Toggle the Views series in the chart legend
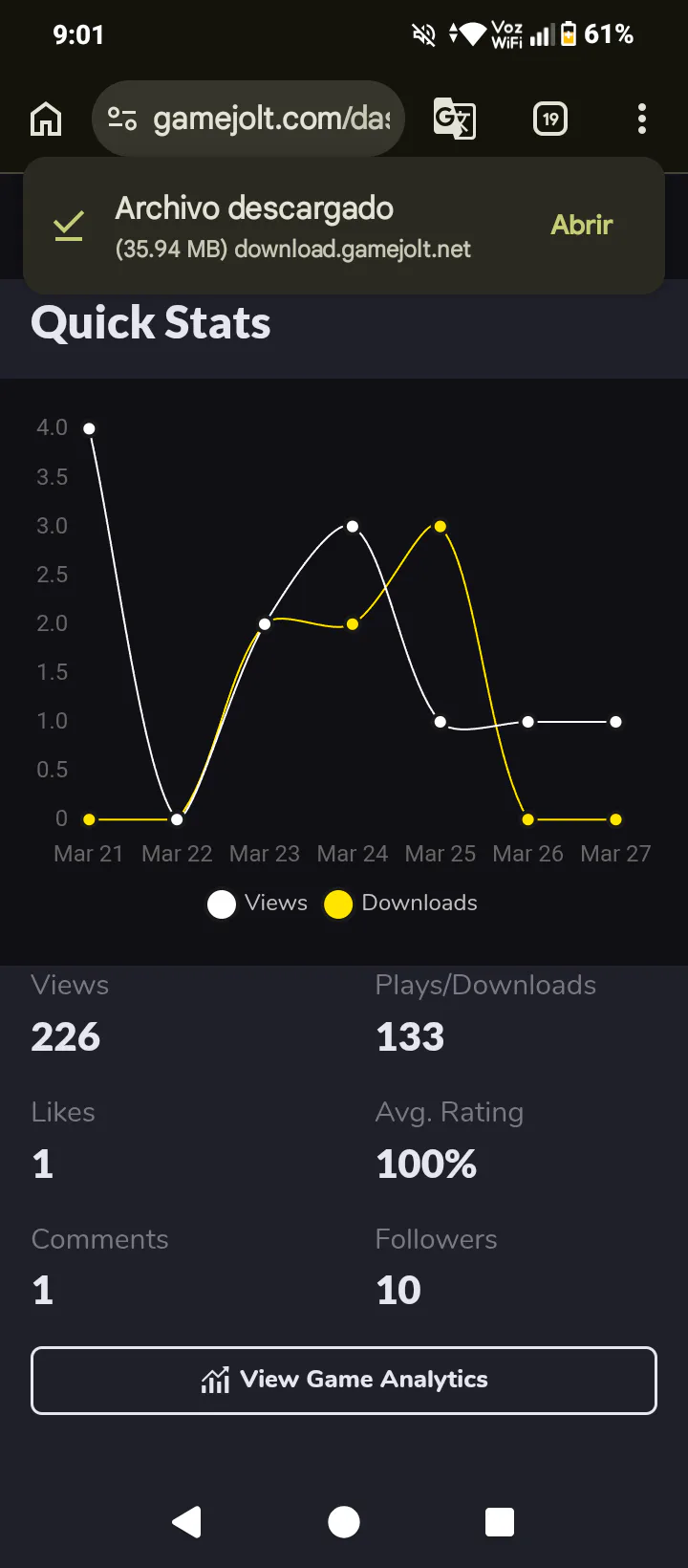The width and height of the screenshot is (688, 1568). (x=258, y=904)
